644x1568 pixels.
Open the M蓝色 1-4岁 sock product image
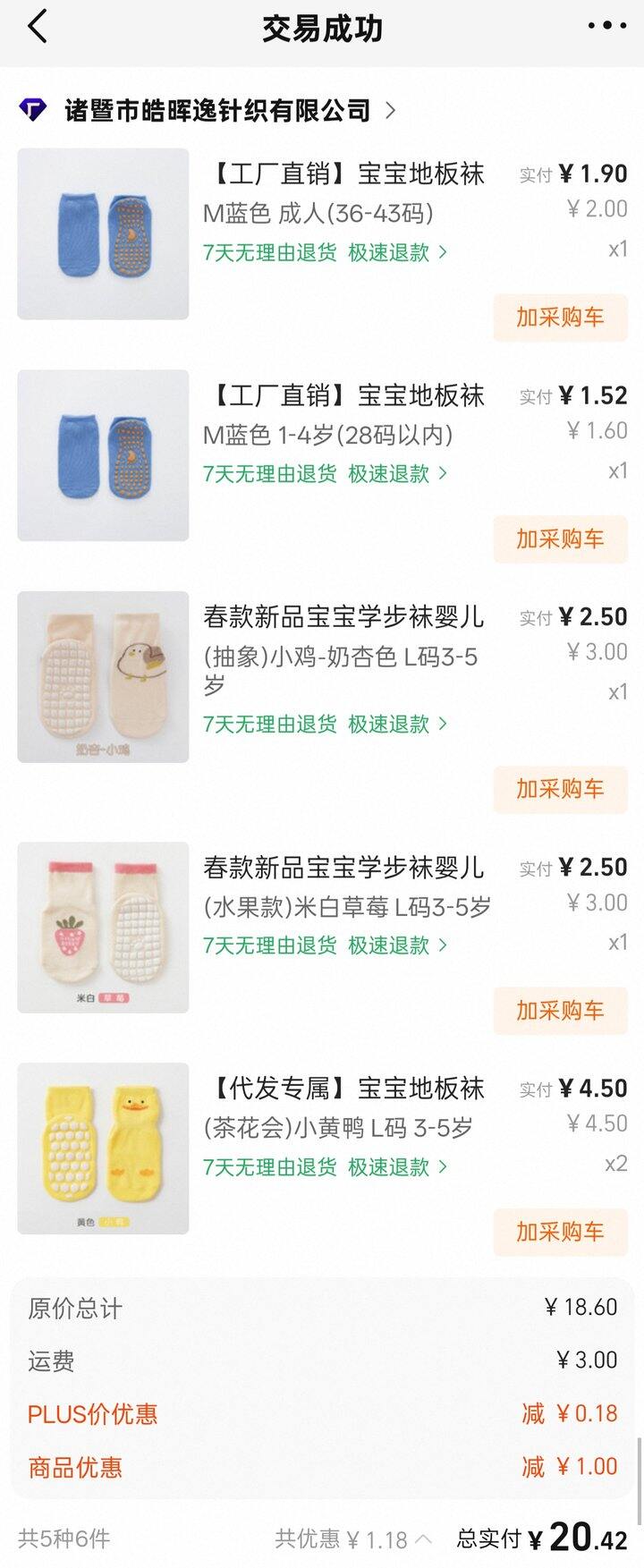tap(103, 455)
